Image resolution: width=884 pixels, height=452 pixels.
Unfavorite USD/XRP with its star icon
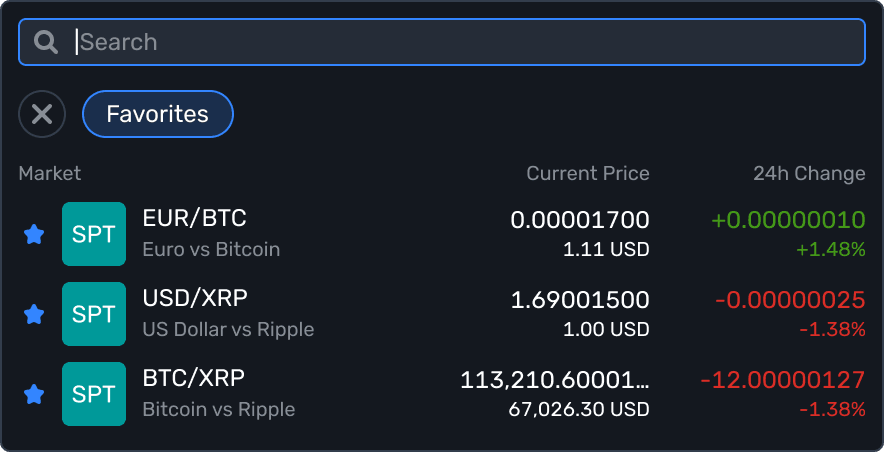point(34,314)
